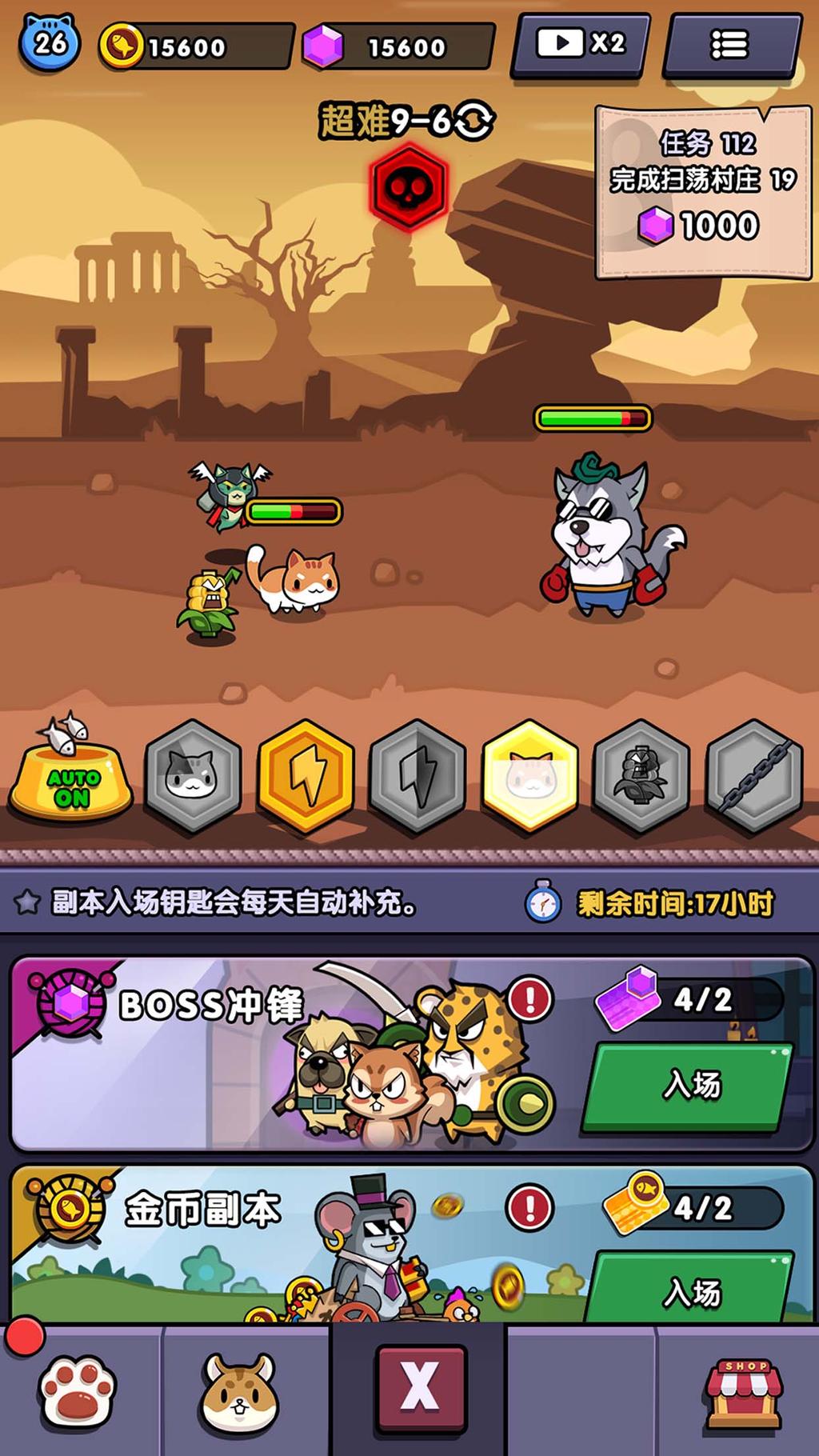Open the list menu button
This screenshot has width=819, height=1456.
coord(730,45)
